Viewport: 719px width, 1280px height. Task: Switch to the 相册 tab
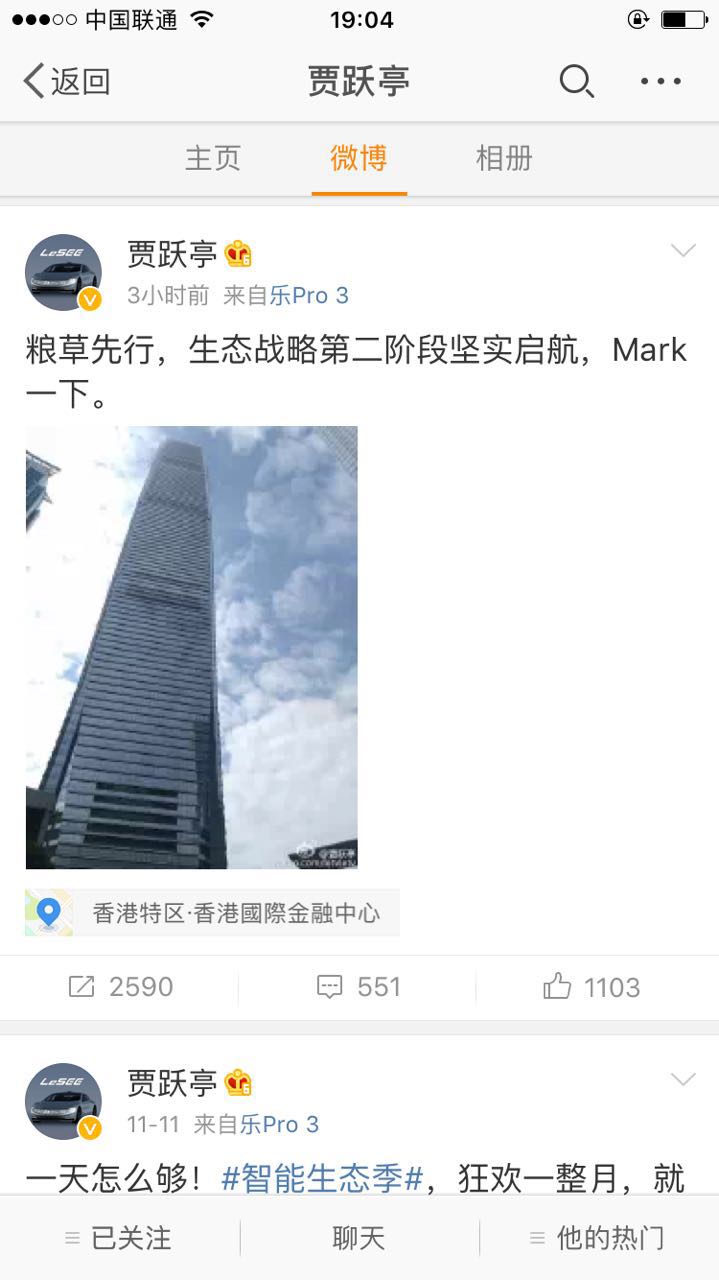click(x=504, y=158)
